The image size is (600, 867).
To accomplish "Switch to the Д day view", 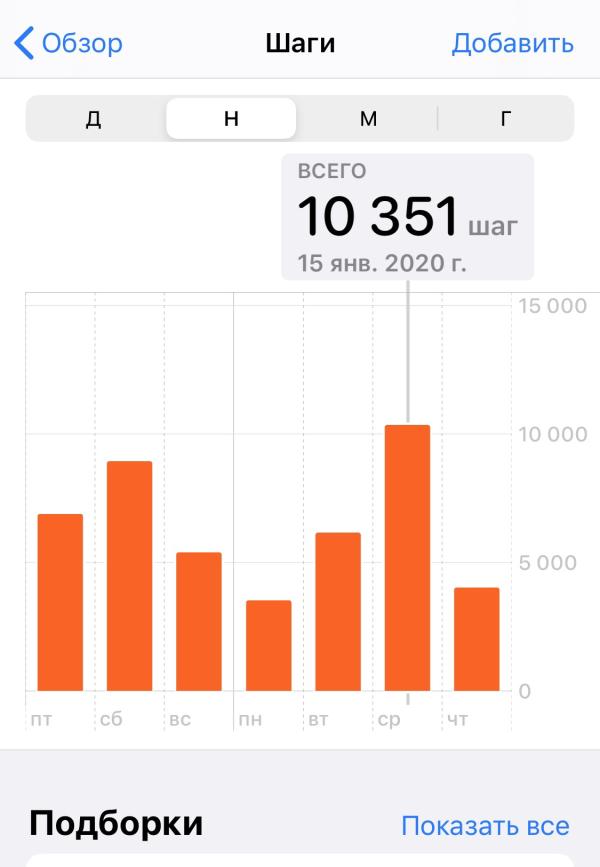I will [x=94, y=119].
